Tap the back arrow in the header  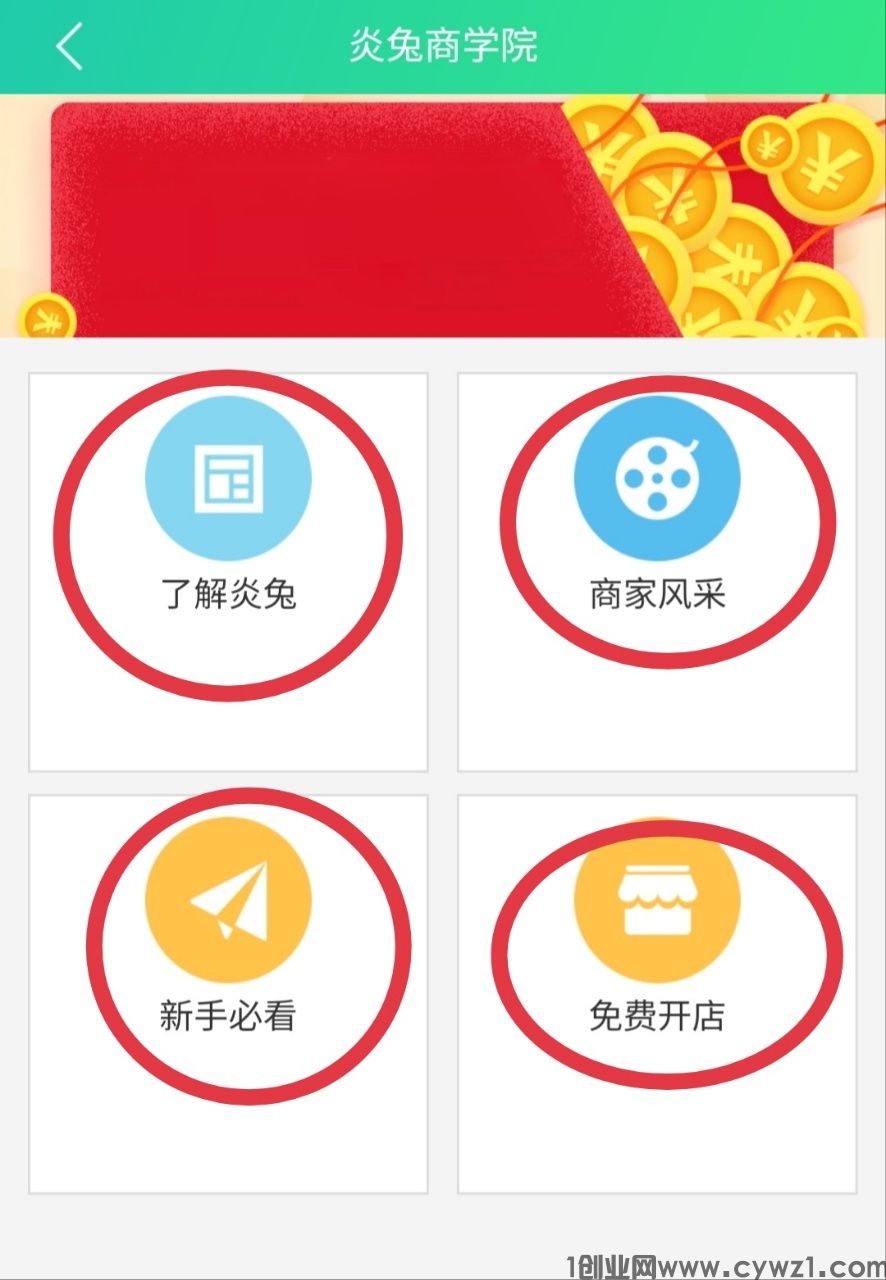(x=68, y=45)
